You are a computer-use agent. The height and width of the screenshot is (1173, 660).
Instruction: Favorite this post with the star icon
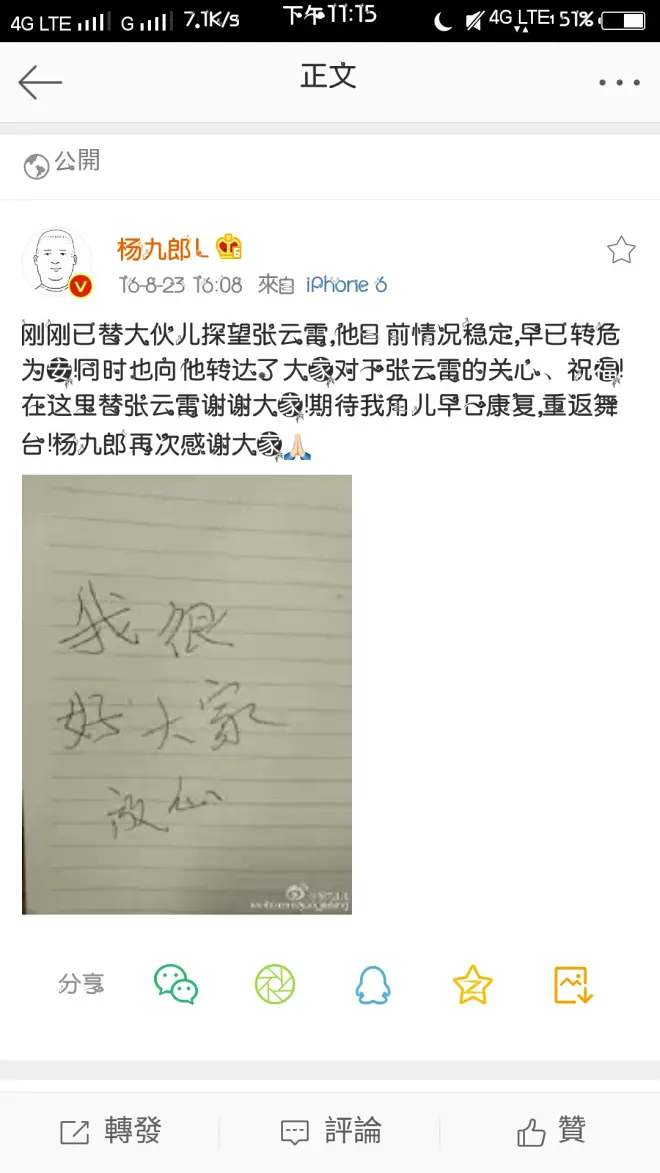coord(621,250)
